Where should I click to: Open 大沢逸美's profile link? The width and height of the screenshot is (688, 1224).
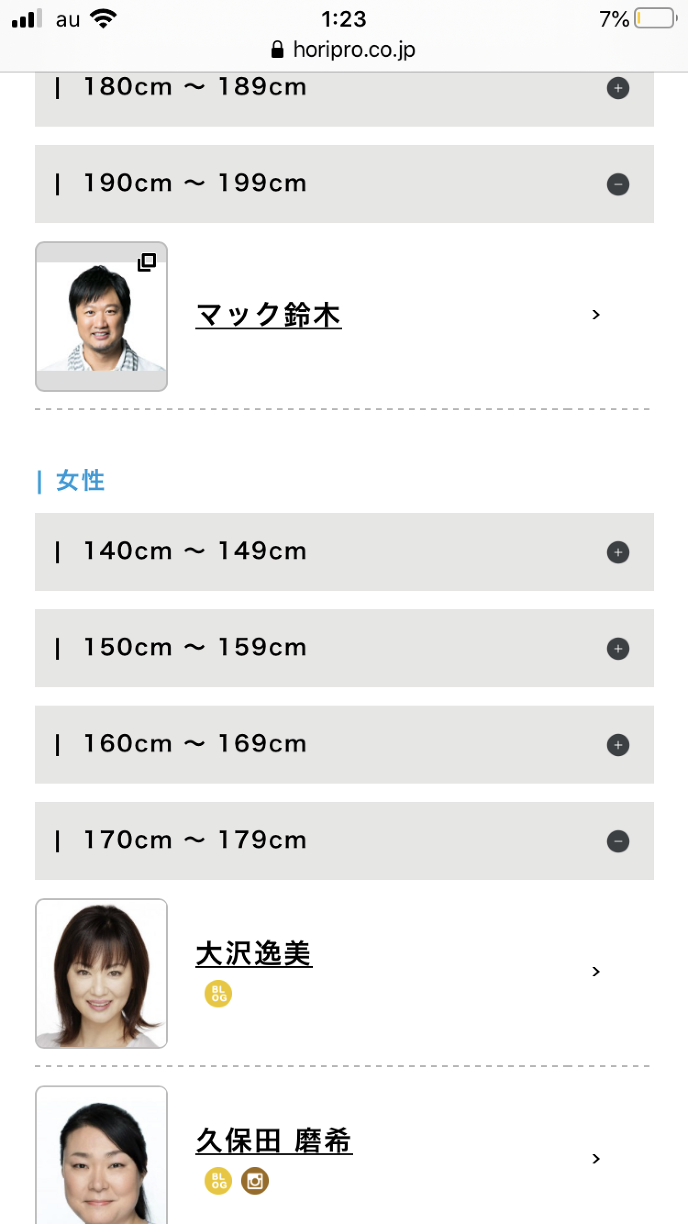coord(254,953)
